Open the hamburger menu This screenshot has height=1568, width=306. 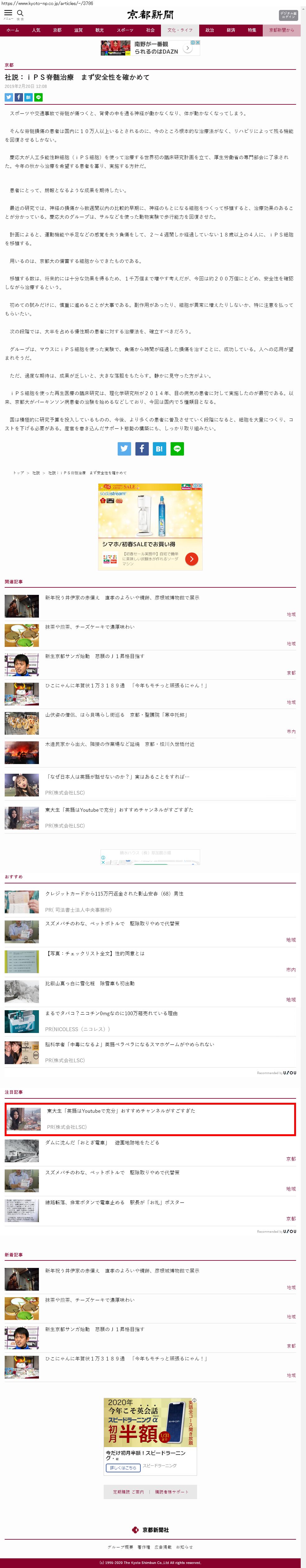click(8, 13)
